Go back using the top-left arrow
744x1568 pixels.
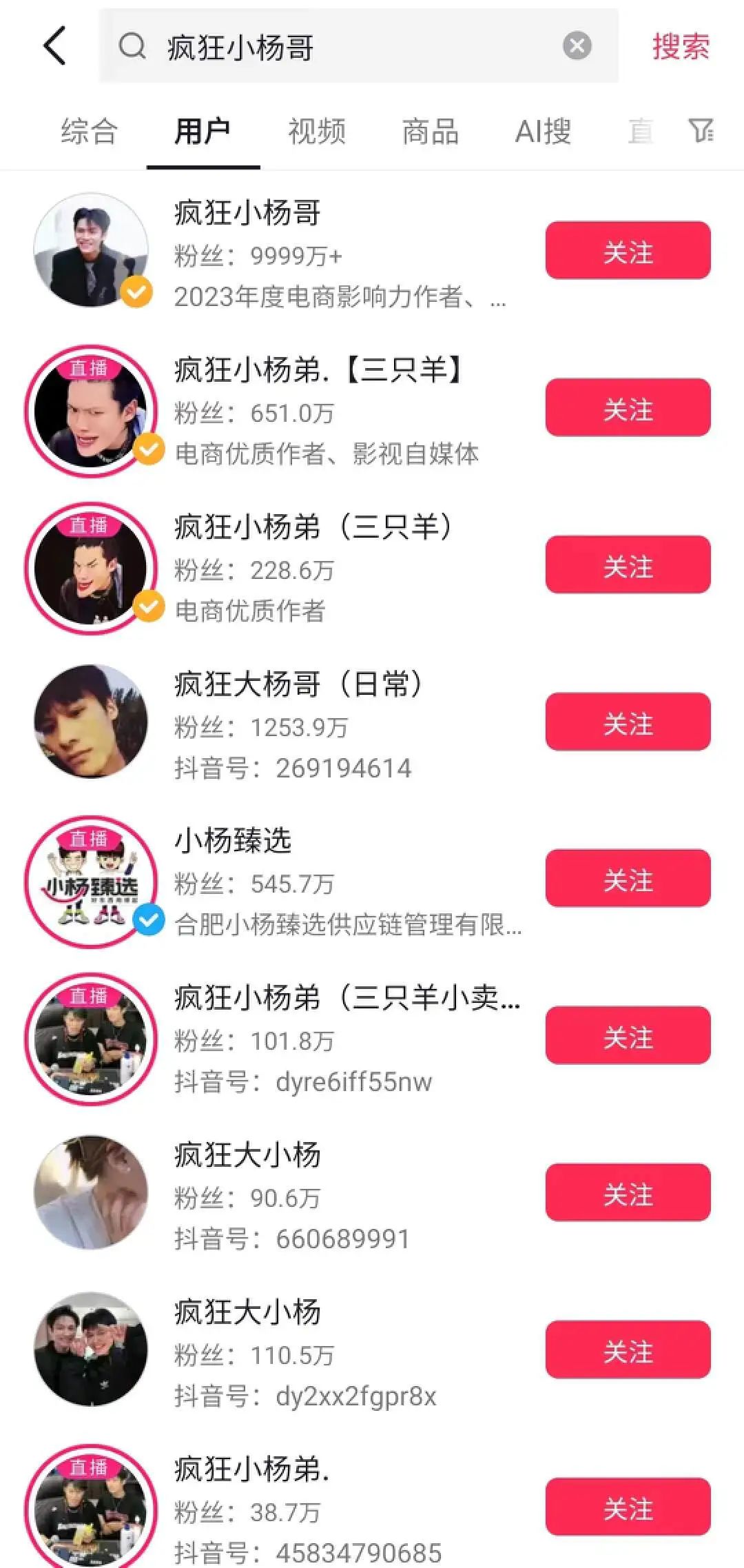[x=55, y=46]
